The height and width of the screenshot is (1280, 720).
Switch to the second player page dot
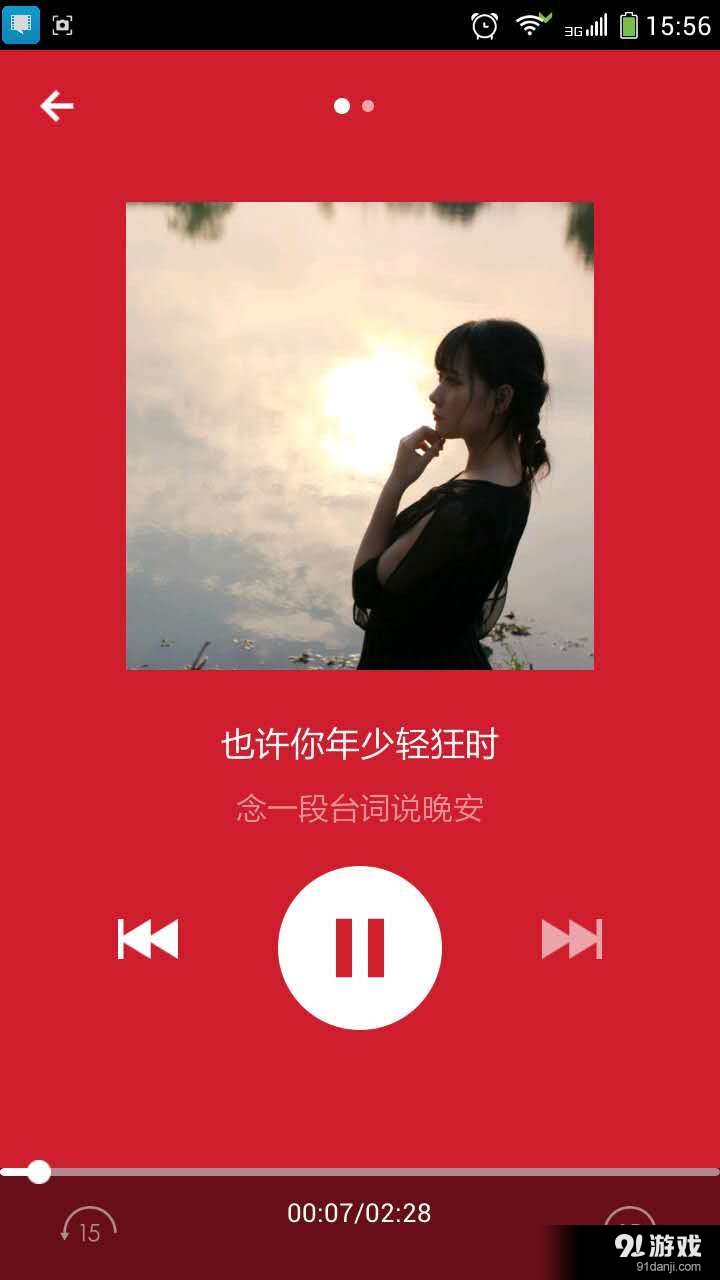368,105
